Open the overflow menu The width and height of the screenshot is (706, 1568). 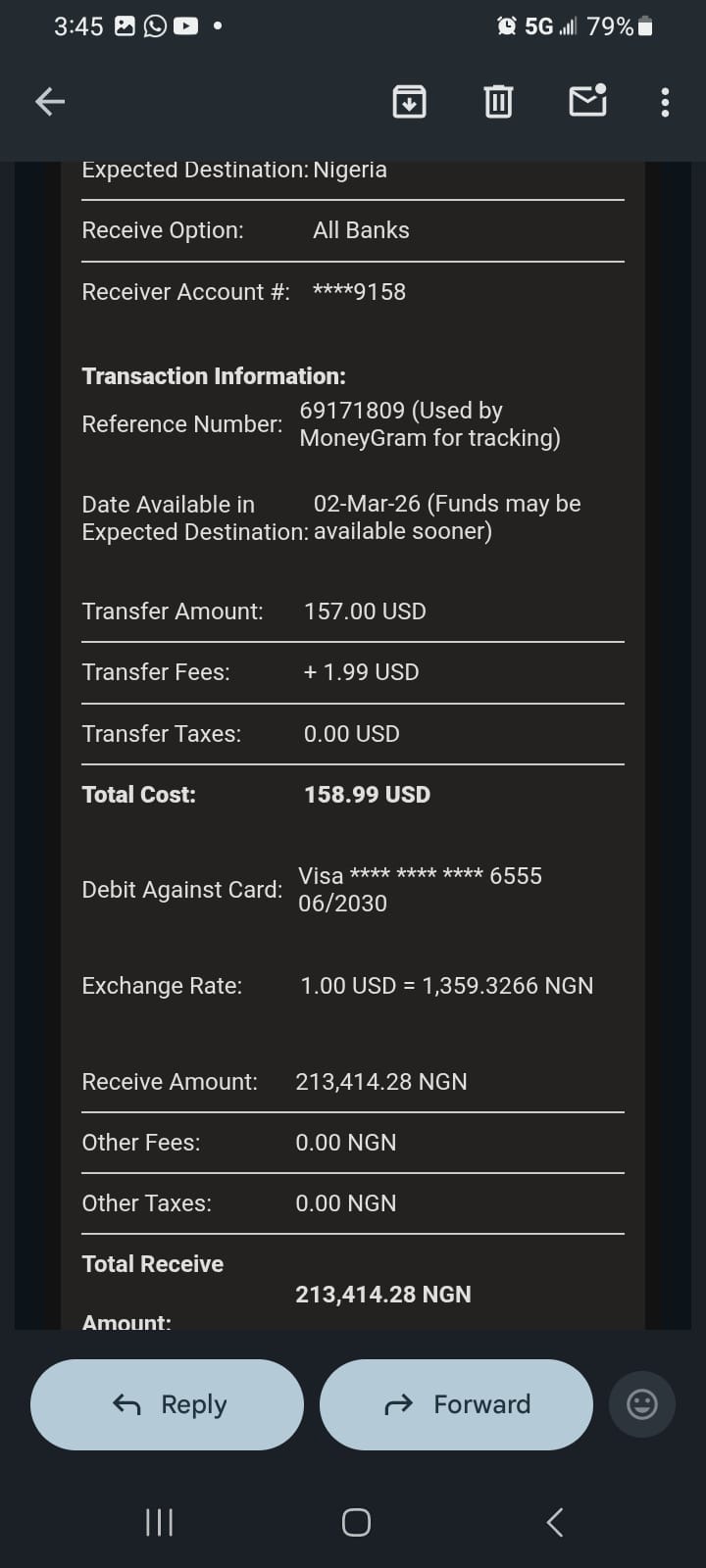click(x=665, y=102)
